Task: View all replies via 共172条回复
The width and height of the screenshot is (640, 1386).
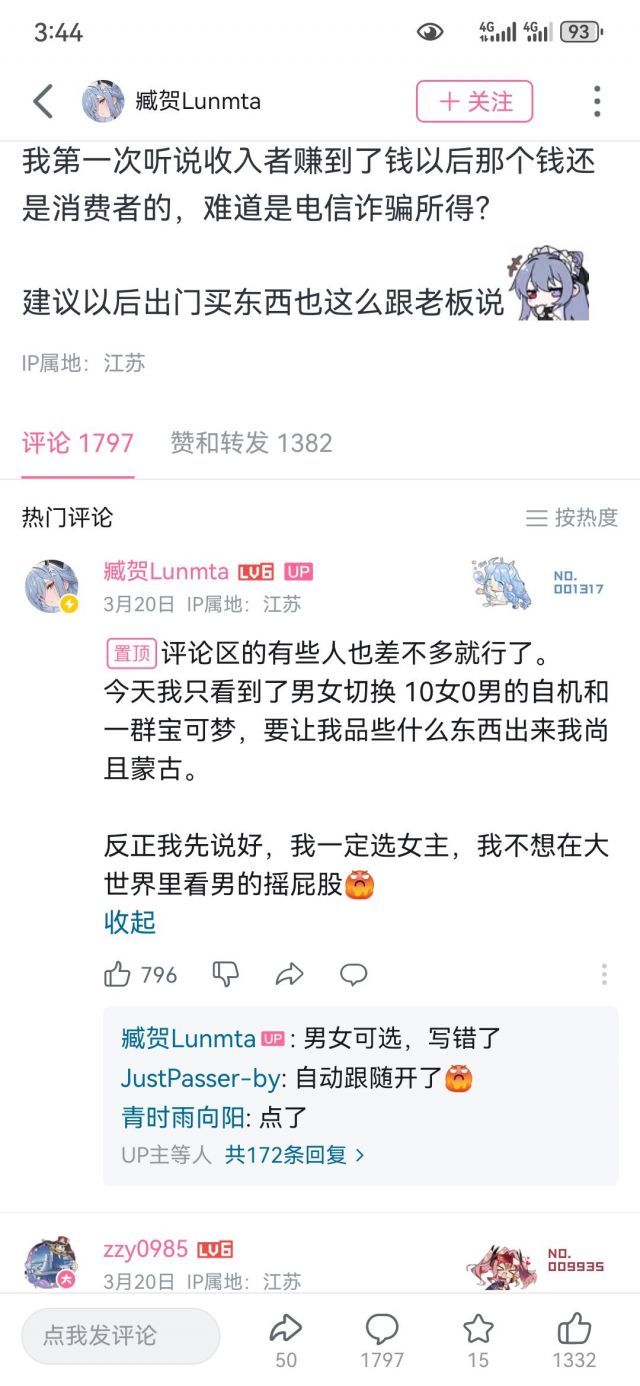Action: [x=295, y=1155]
